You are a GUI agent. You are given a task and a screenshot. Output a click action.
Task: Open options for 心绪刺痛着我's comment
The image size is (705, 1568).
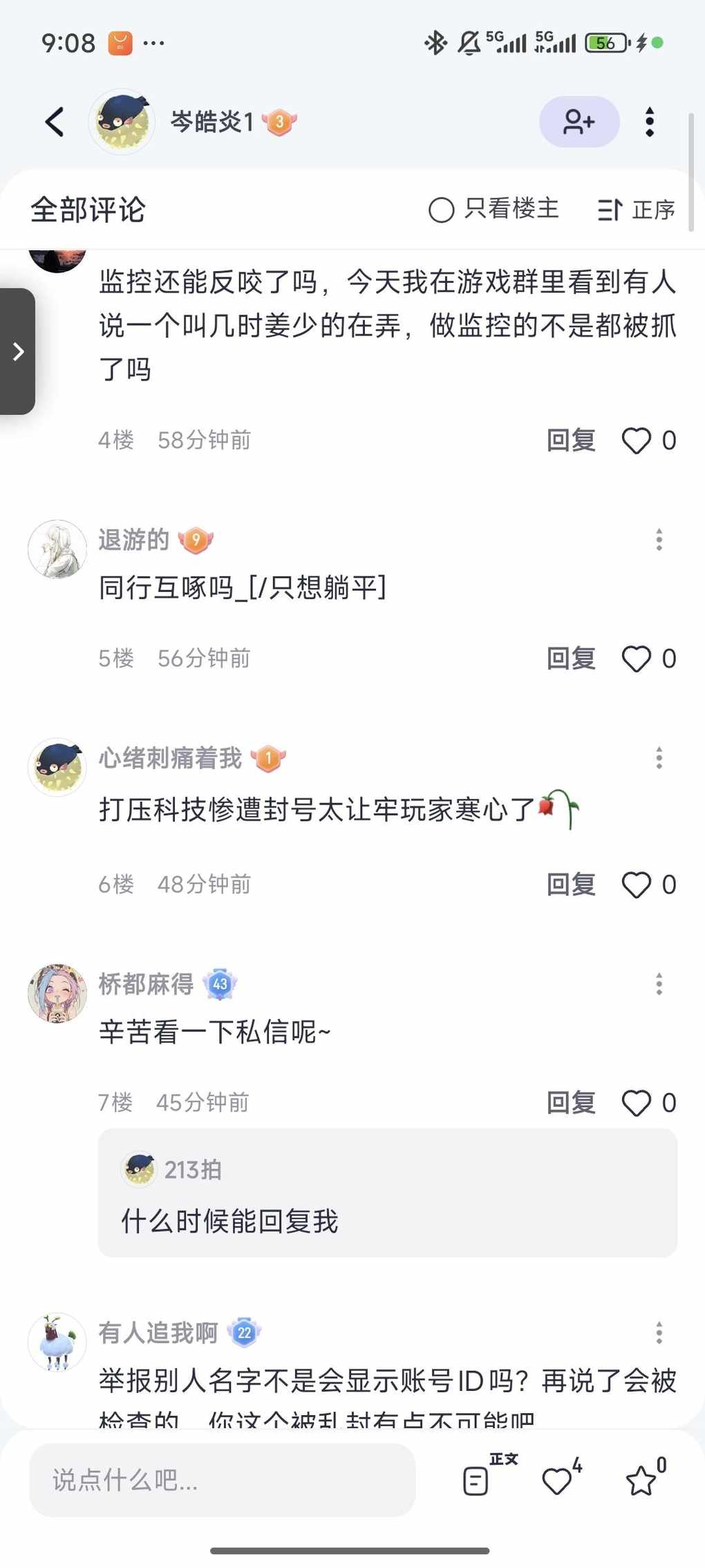[659, 758]
